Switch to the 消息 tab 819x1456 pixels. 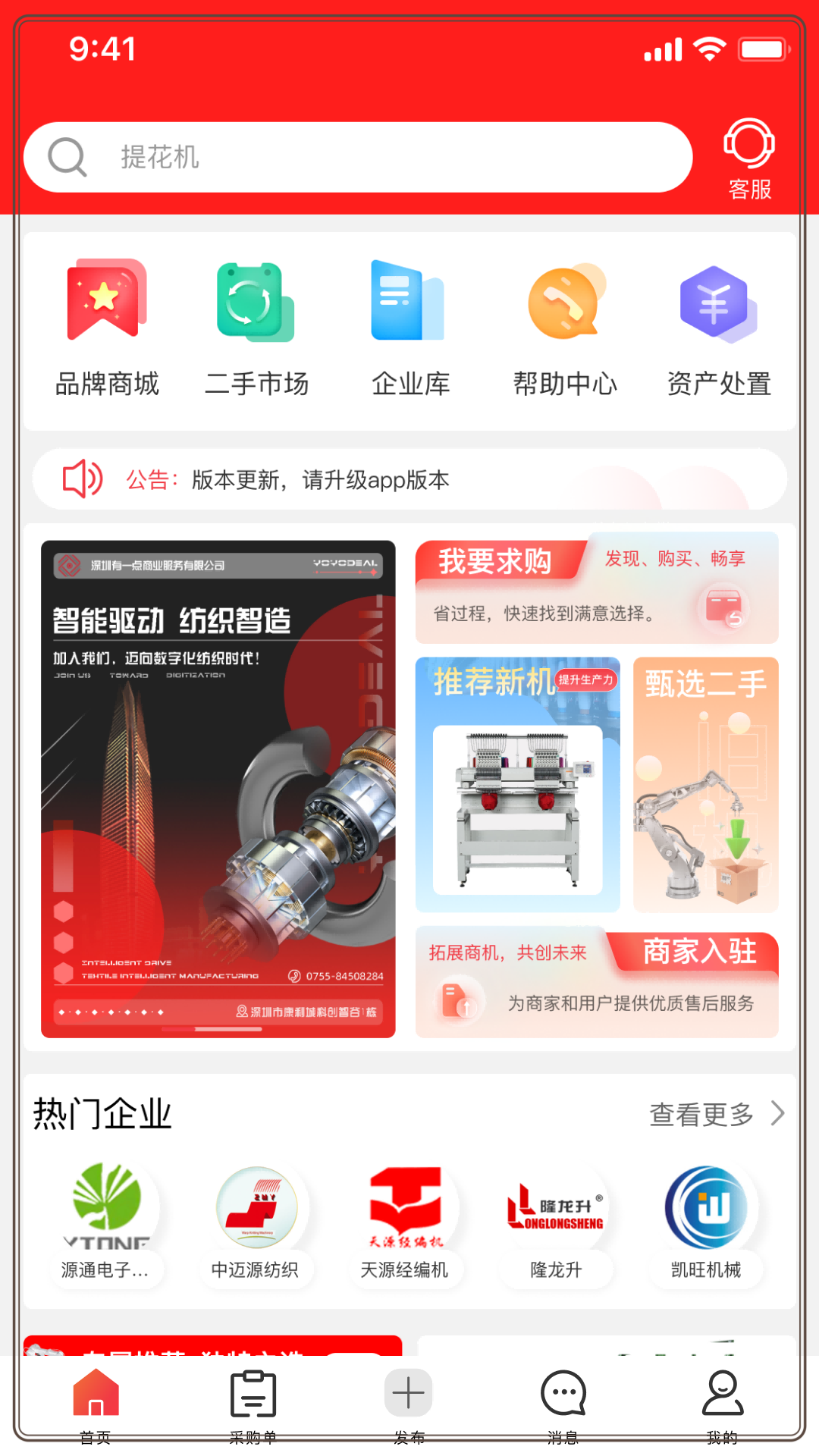coord(563,1392)
